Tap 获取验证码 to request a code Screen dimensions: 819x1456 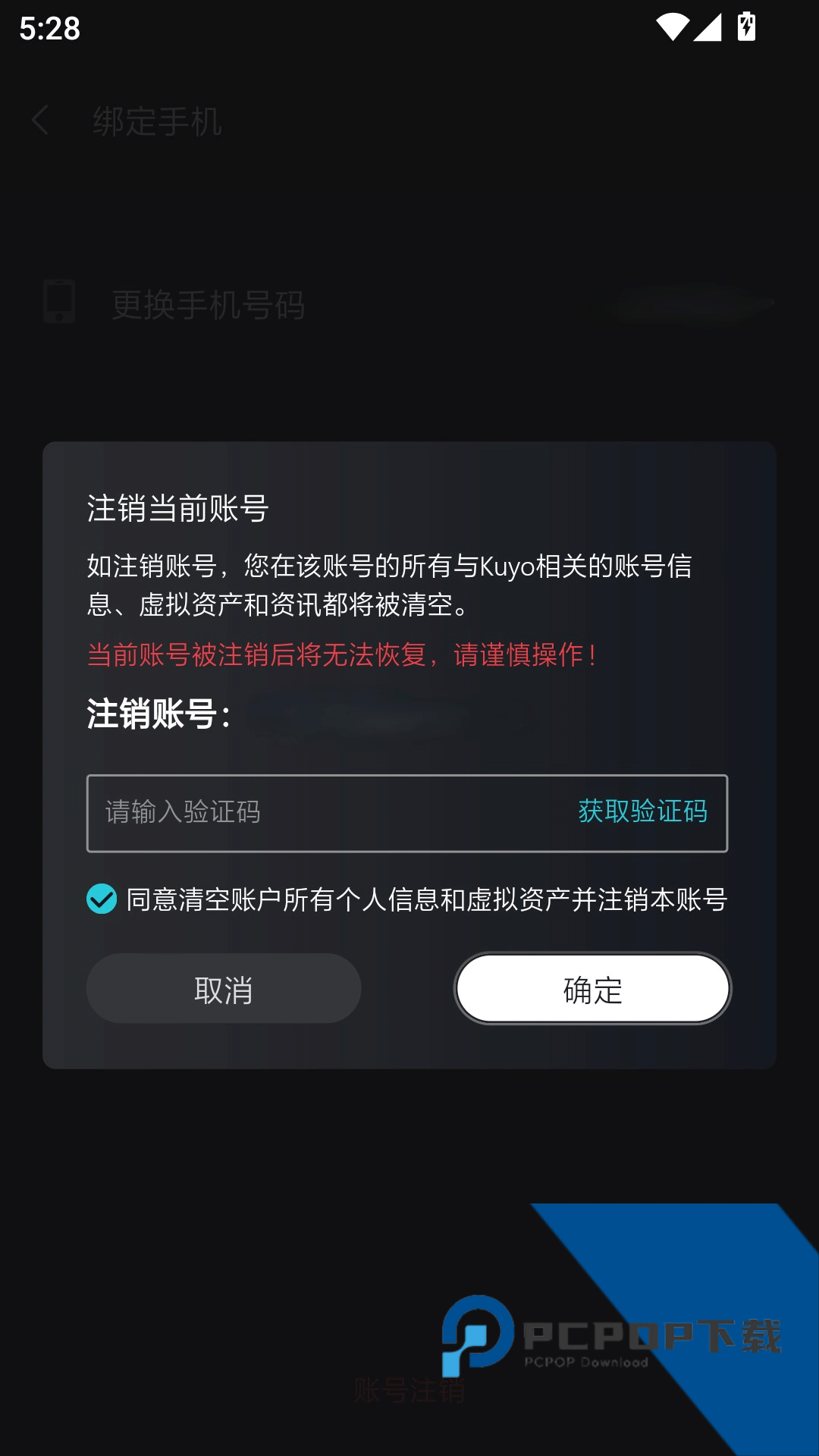pyautogui.click(x=642, y=812)
